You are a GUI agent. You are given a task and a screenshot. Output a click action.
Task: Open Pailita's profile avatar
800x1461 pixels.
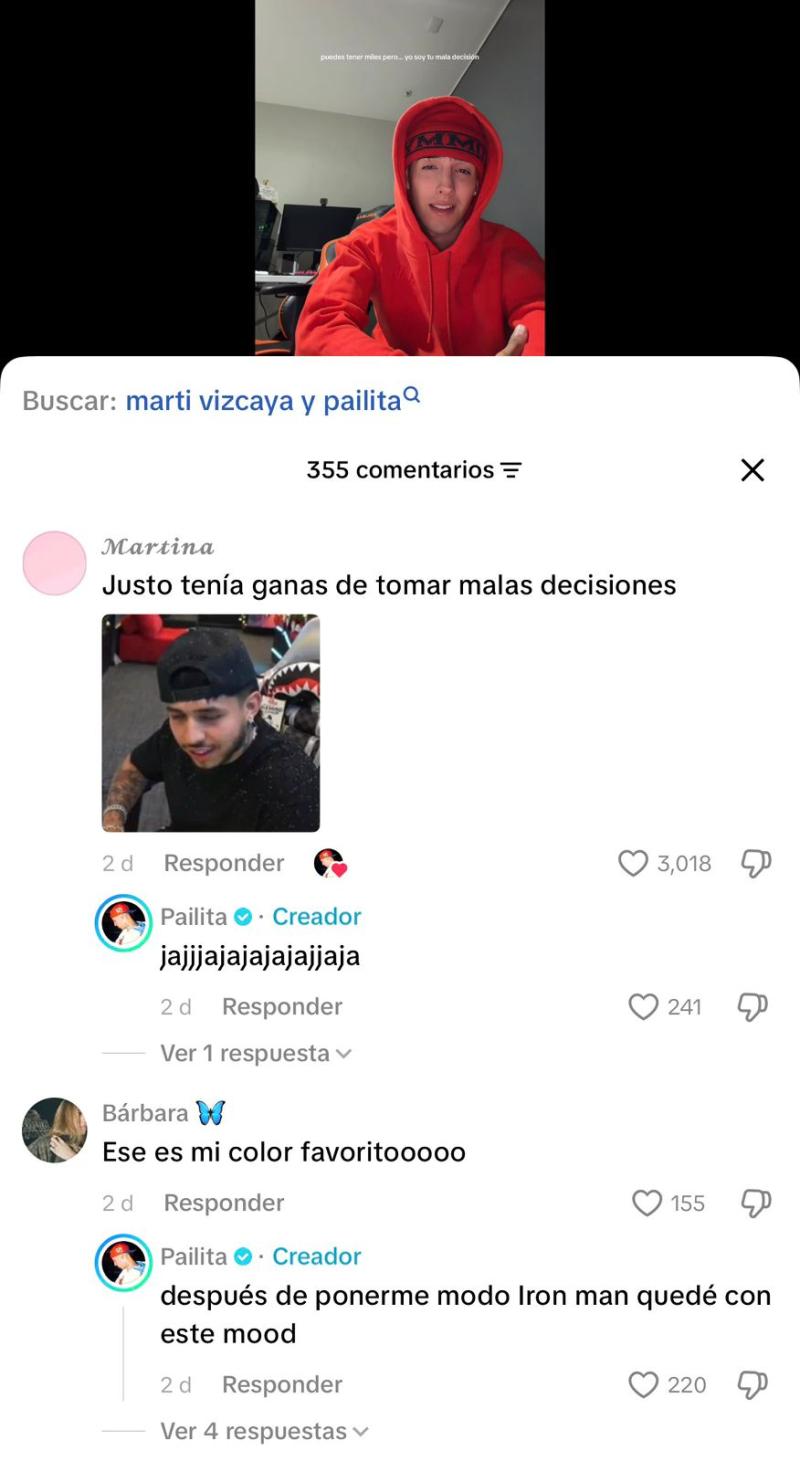click(x=122, y=921)
